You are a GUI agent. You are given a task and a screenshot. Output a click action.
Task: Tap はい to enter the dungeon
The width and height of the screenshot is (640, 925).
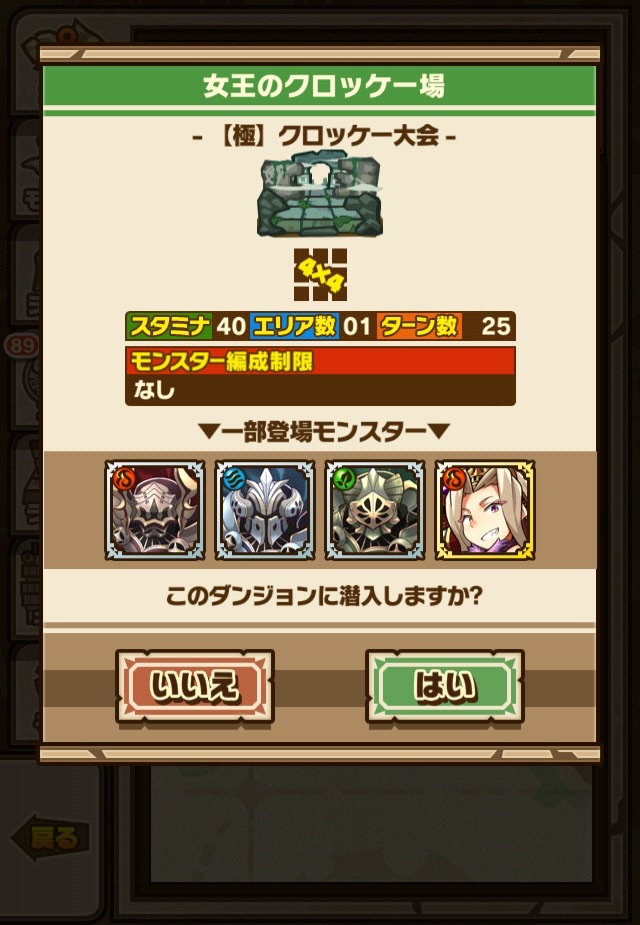tap(445, 686)
